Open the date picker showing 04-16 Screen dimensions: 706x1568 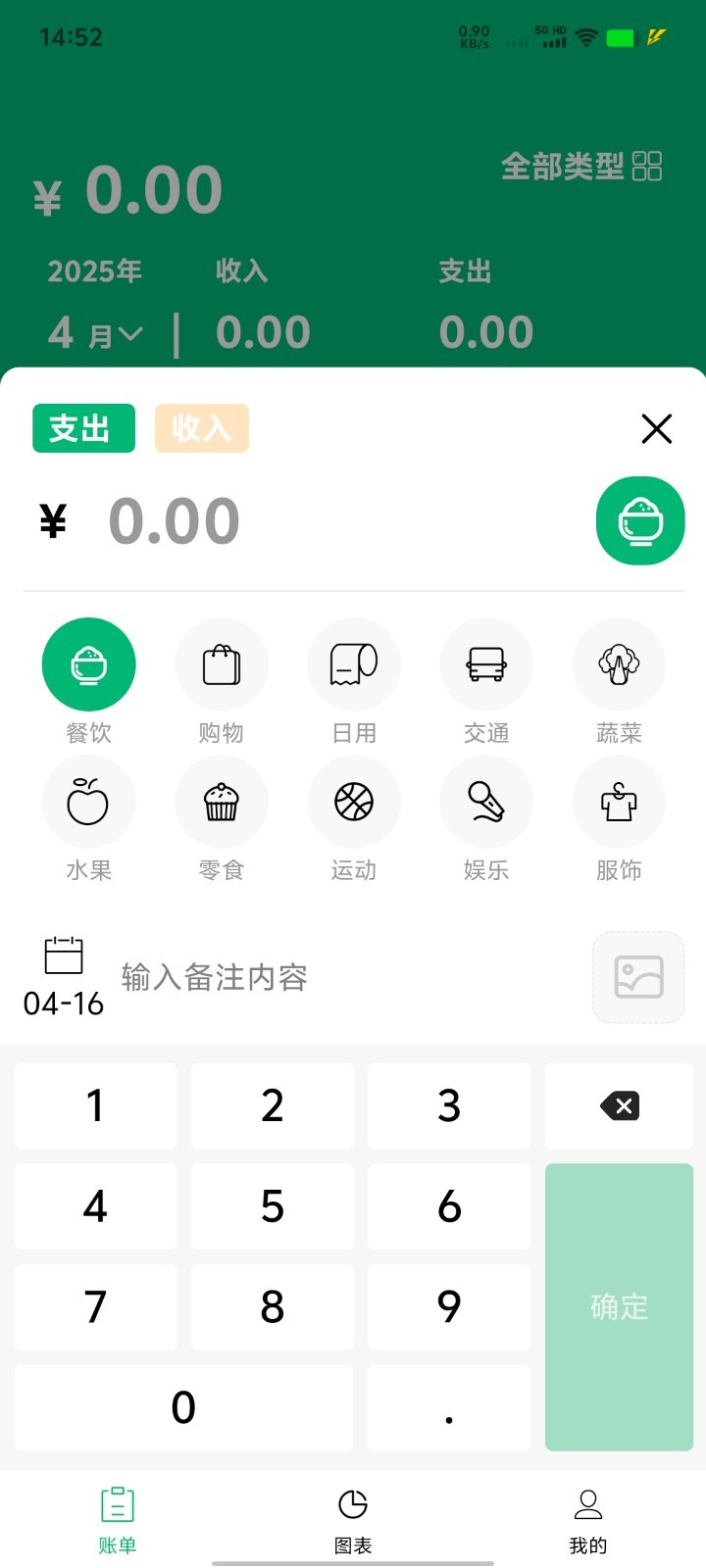(64, 977)
